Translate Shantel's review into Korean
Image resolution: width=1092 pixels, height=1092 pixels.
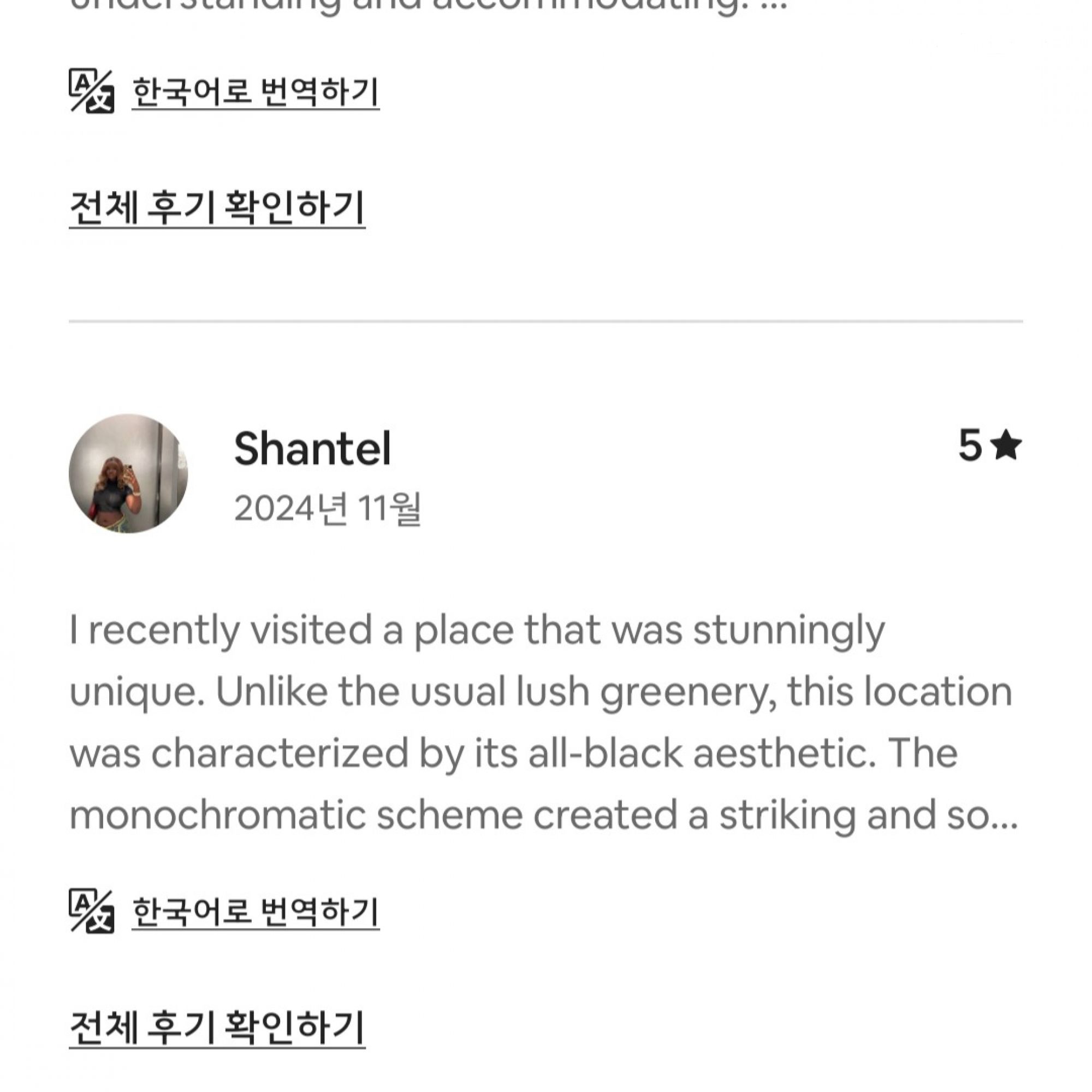255,912
